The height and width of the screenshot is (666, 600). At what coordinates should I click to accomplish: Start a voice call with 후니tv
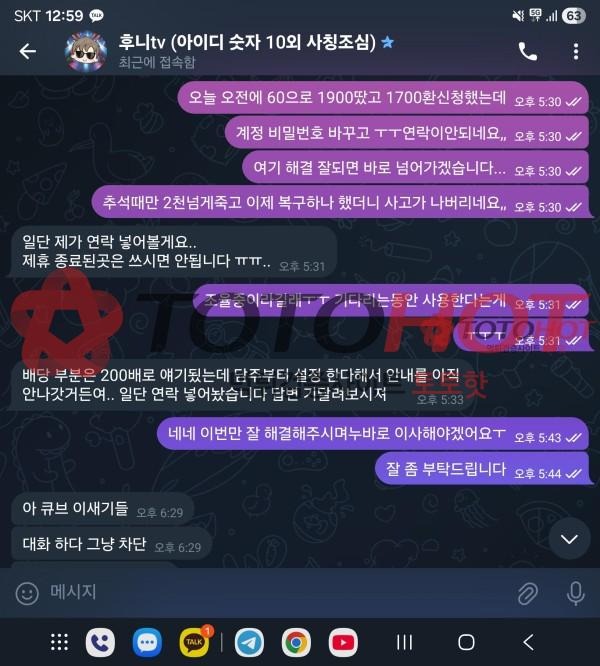[527, 52]
